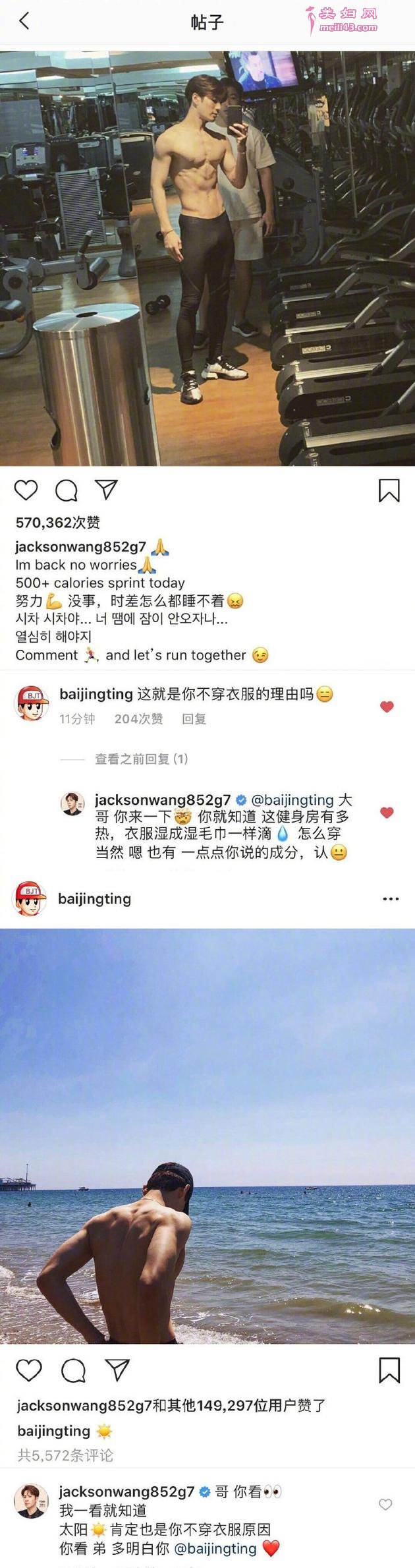View all 共5,572条评论 comments

(65, 1455)
